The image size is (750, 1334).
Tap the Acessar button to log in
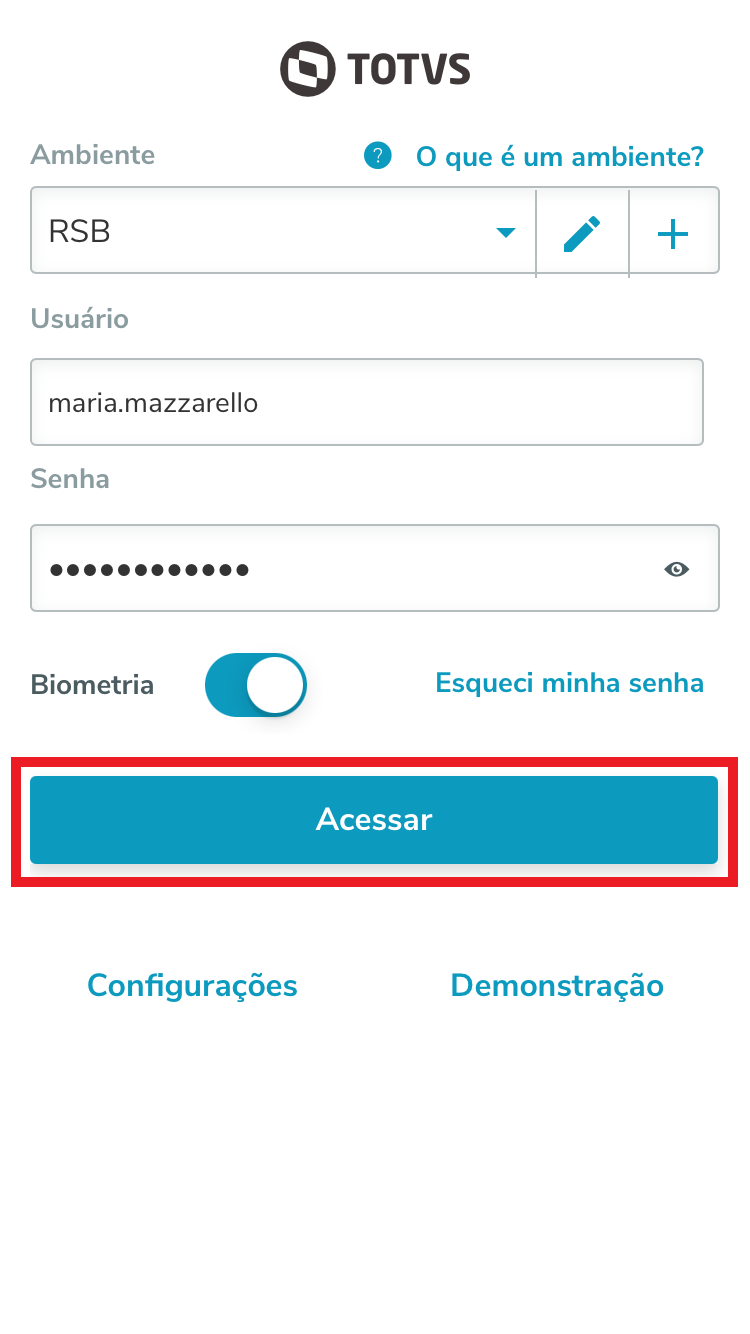tap(374, 820)
